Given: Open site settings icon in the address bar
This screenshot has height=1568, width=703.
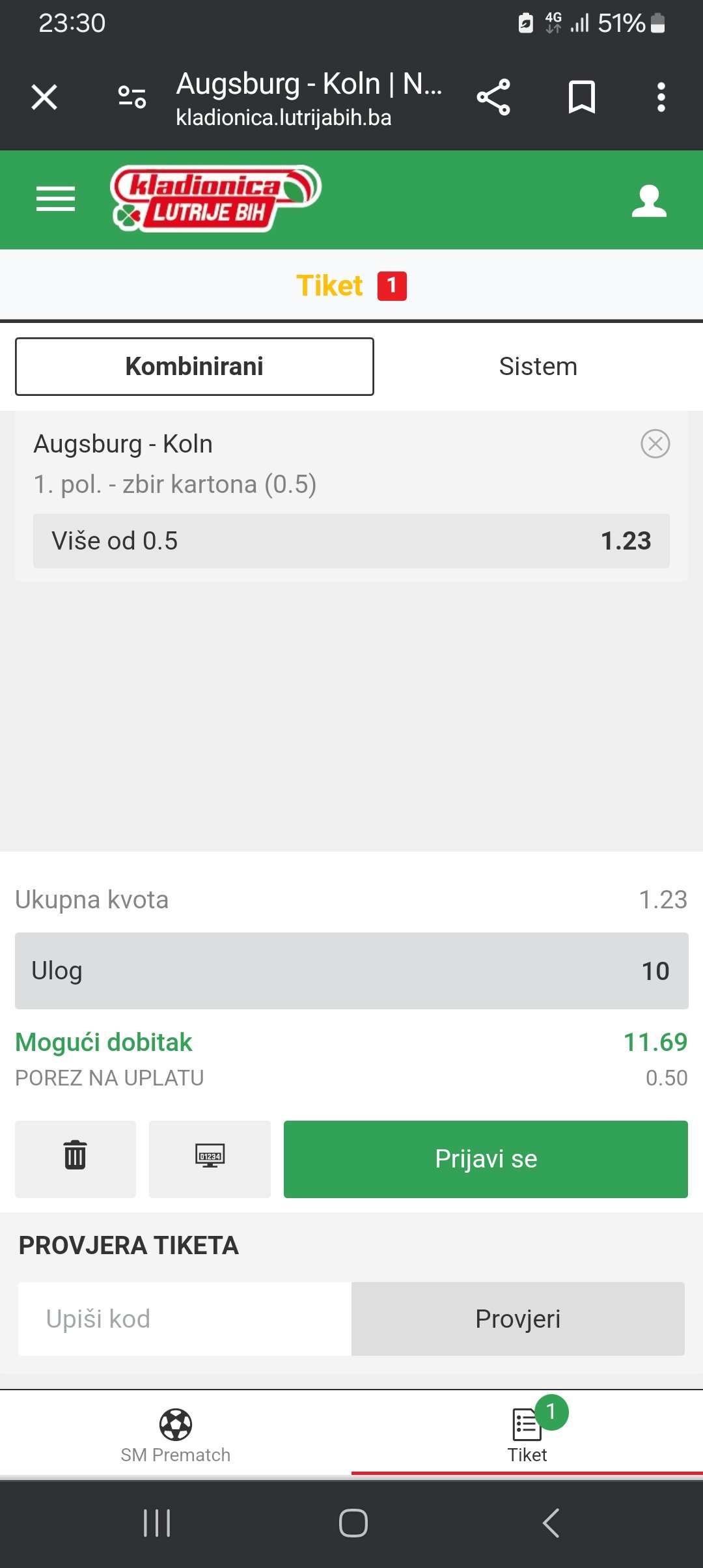Looking at the screenshot, I should 131,98.
